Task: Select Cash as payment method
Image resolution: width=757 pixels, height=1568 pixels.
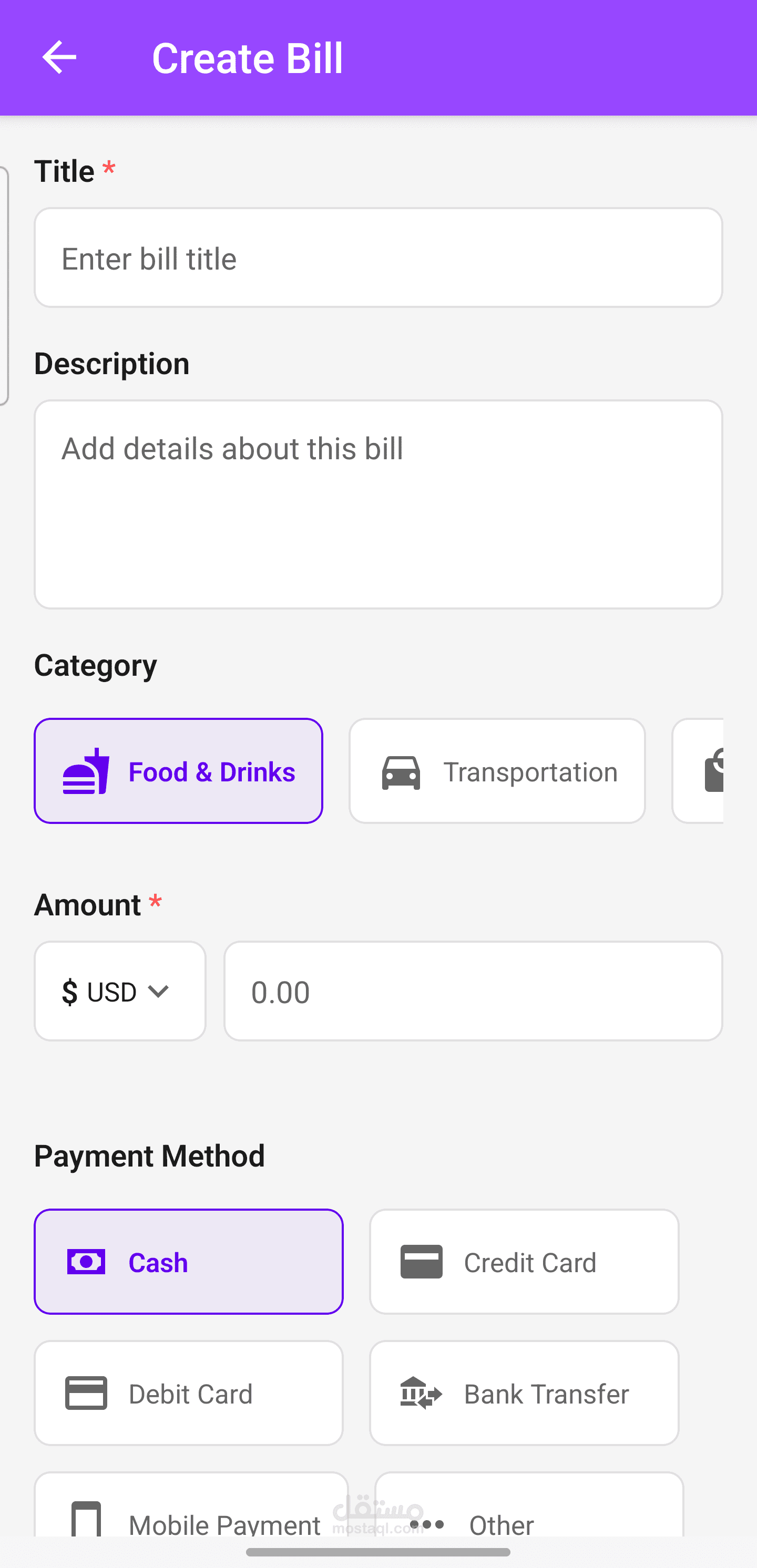Action: (188, 1261)
